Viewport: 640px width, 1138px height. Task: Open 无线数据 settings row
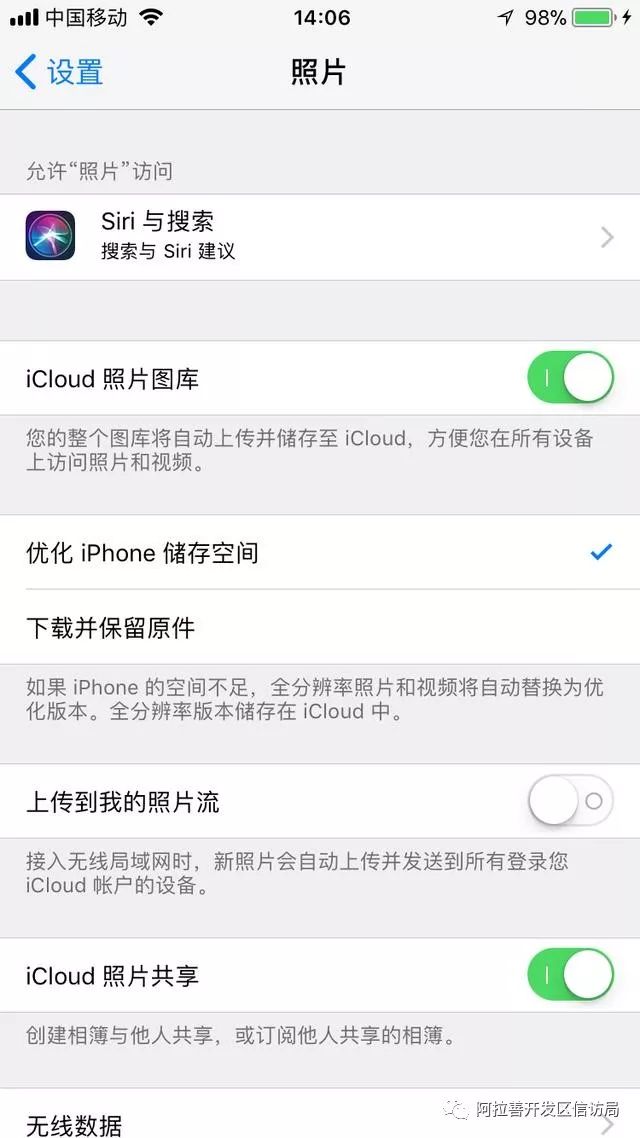(x=320, y=1114)
